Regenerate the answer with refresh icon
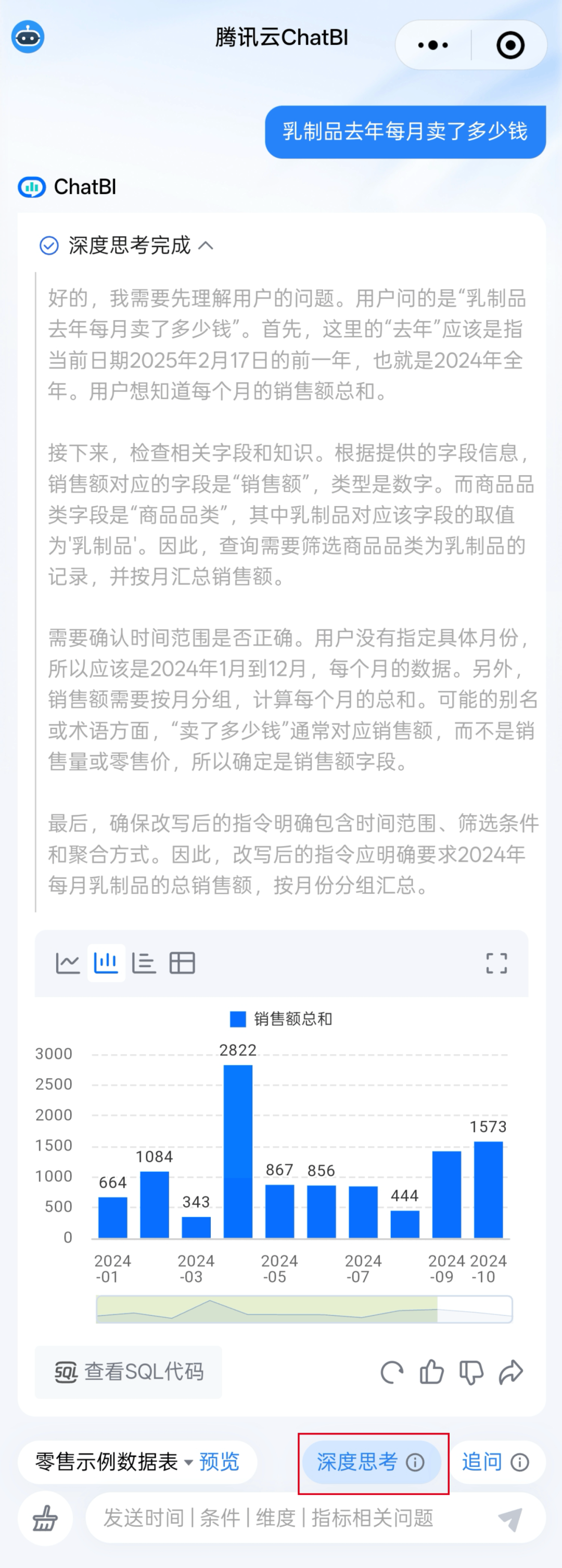The height and width of the screenshot is (1568, 562). pyautogui.click(x=392, y=1372)
